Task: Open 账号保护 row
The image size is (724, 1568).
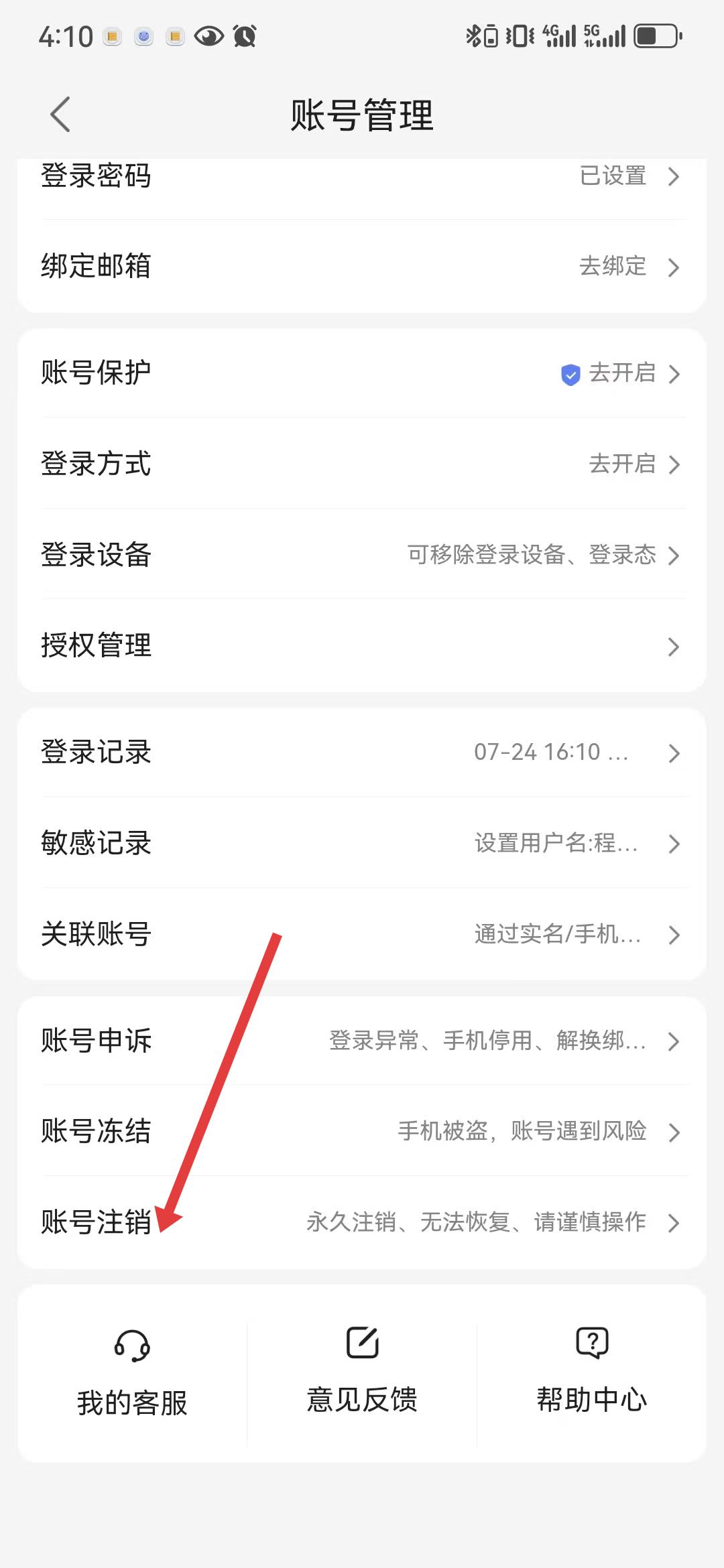Action: tap(362, 373)
